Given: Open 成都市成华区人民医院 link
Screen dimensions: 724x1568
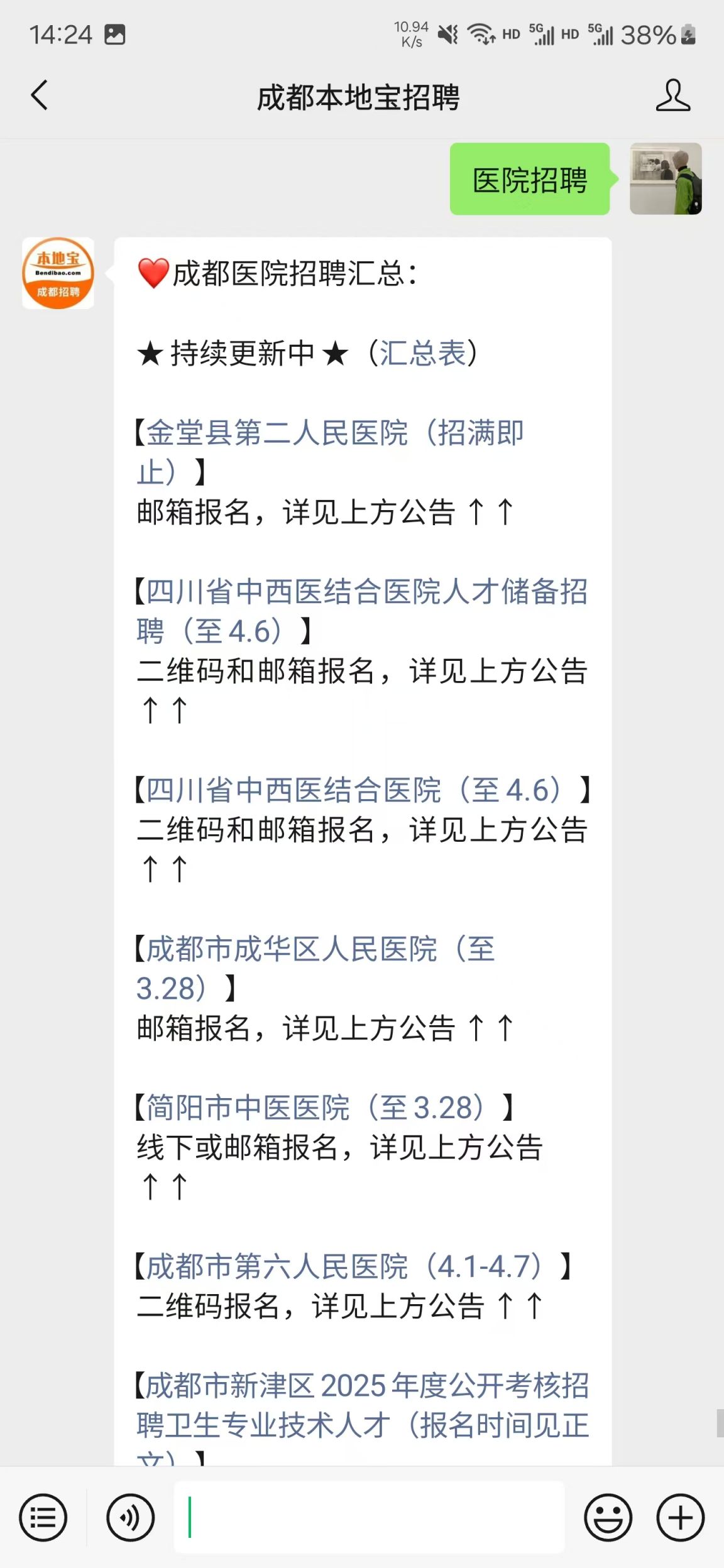Looking at the screenshot, I should (x=321, y=949).
